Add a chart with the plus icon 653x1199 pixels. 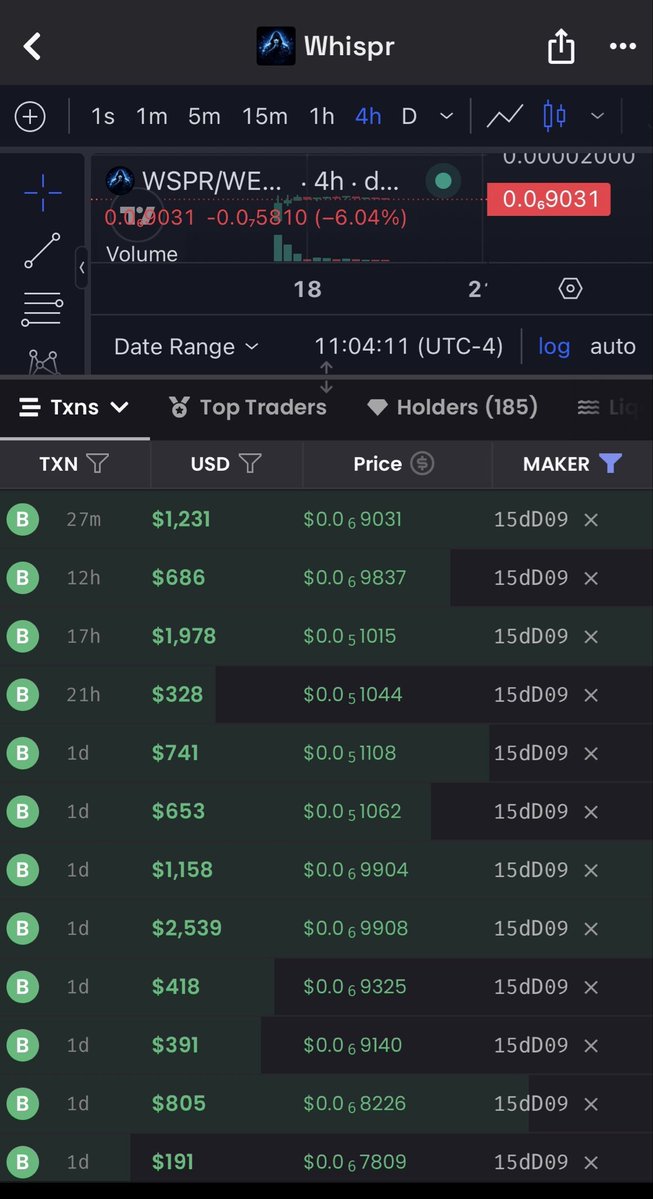click(x=30, y=117)
